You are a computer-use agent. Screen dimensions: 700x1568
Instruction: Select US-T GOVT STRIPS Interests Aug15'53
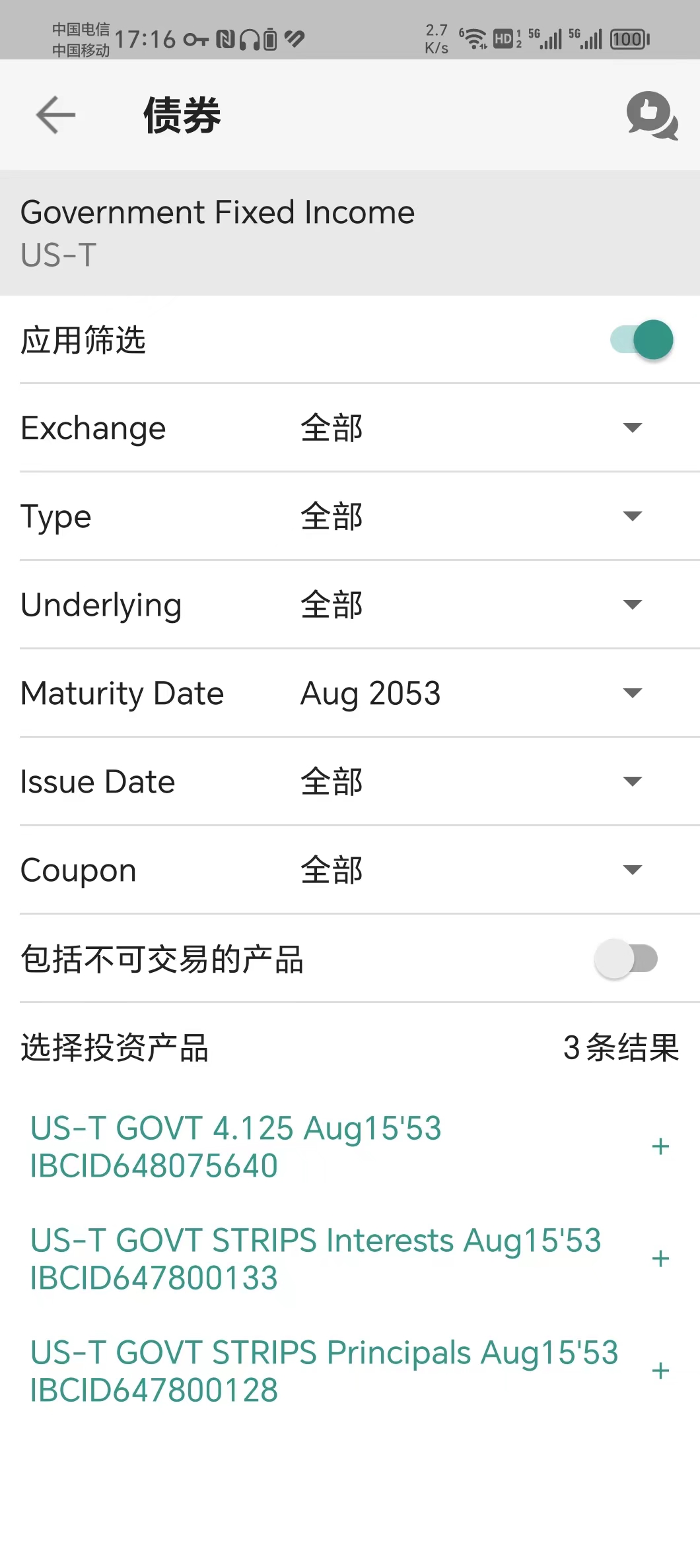click(316, 1258)
